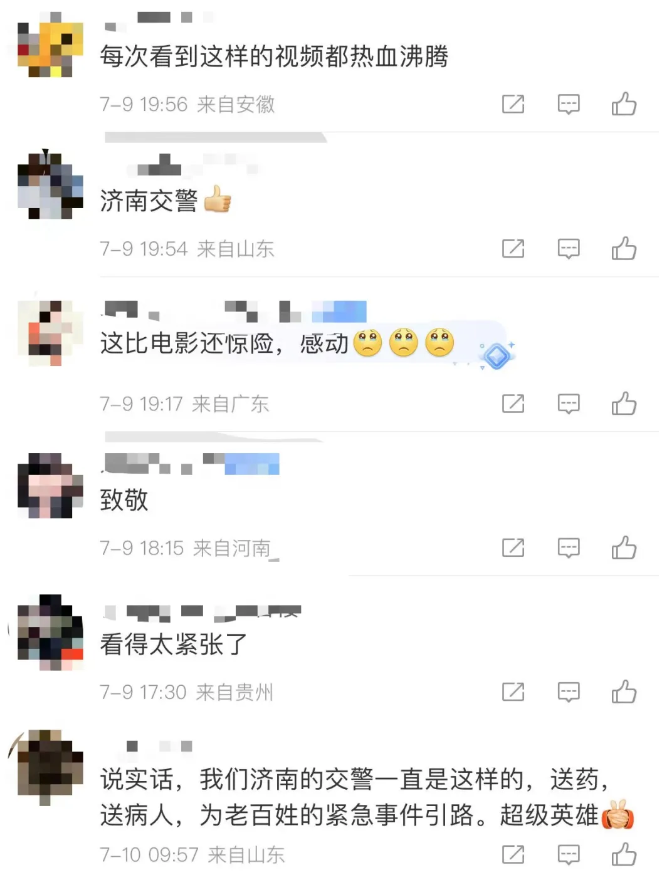Repost the comment 这比电影还惊险，感动

click(x=513, y=404)
